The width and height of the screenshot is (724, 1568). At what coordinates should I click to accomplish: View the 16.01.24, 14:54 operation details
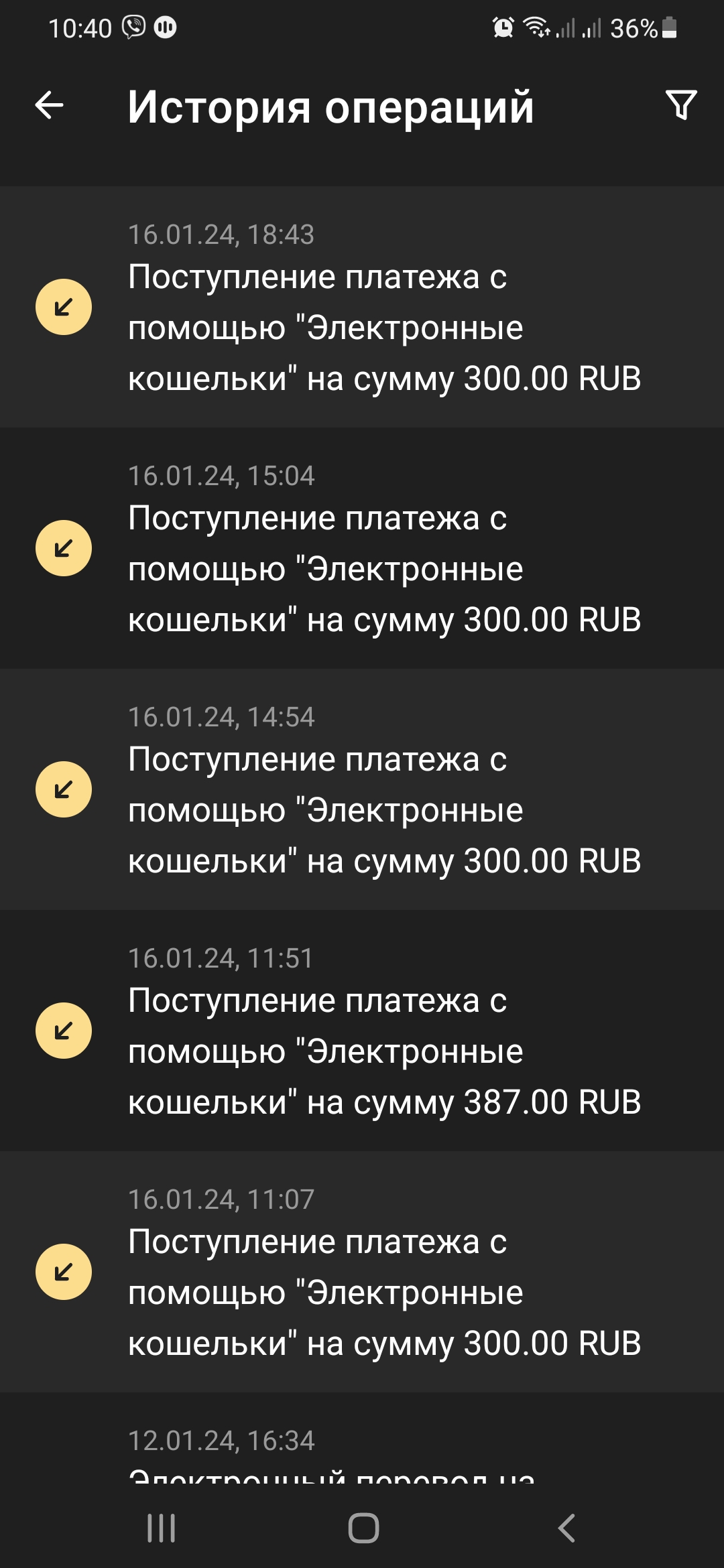point(362,790)
